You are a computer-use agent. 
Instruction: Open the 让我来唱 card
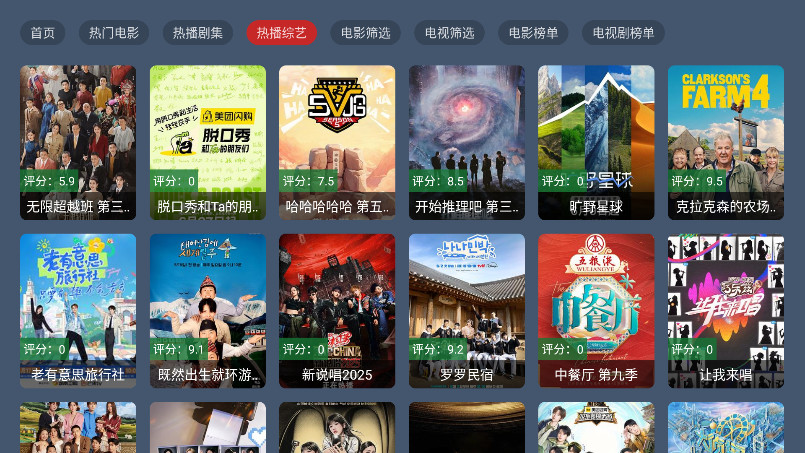pos(726,310)
